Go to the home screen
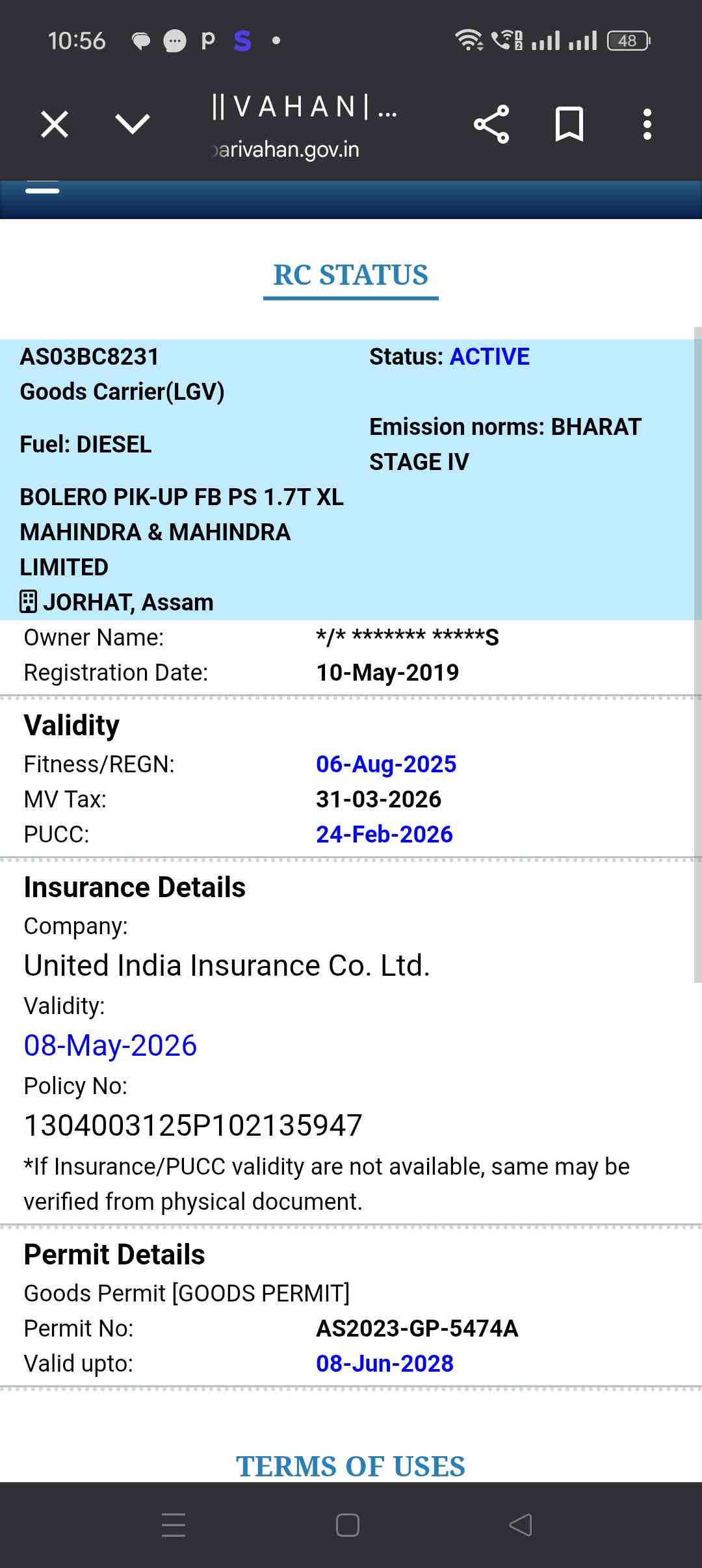Screen dimensions: 702x1568 348,1525
